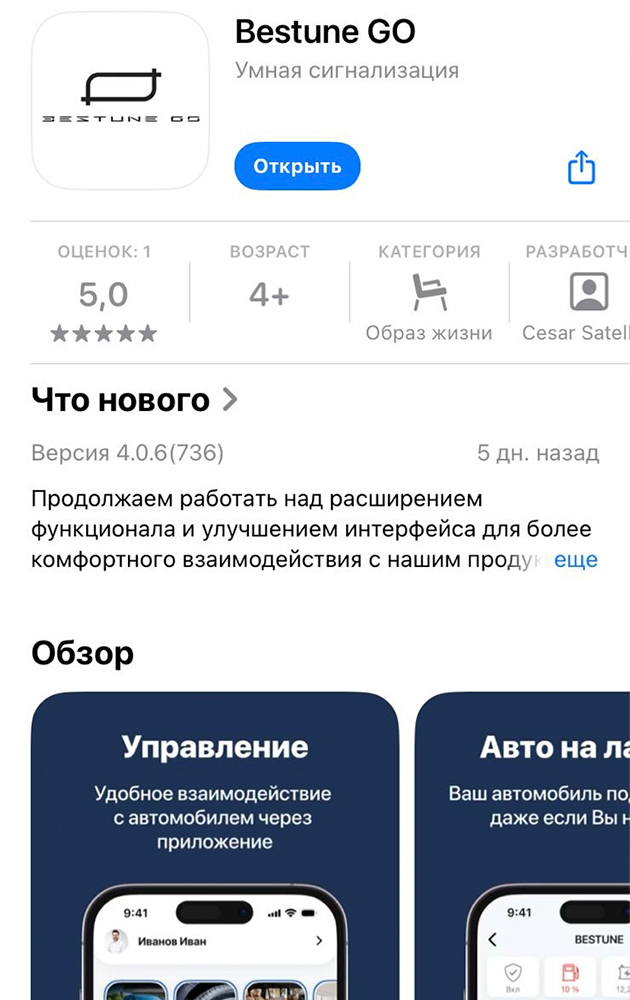The height and width of the screenshot is (1000, 630).
Task: Open the Авто на ла… preview screenshot
Action: tap(523, 845)
